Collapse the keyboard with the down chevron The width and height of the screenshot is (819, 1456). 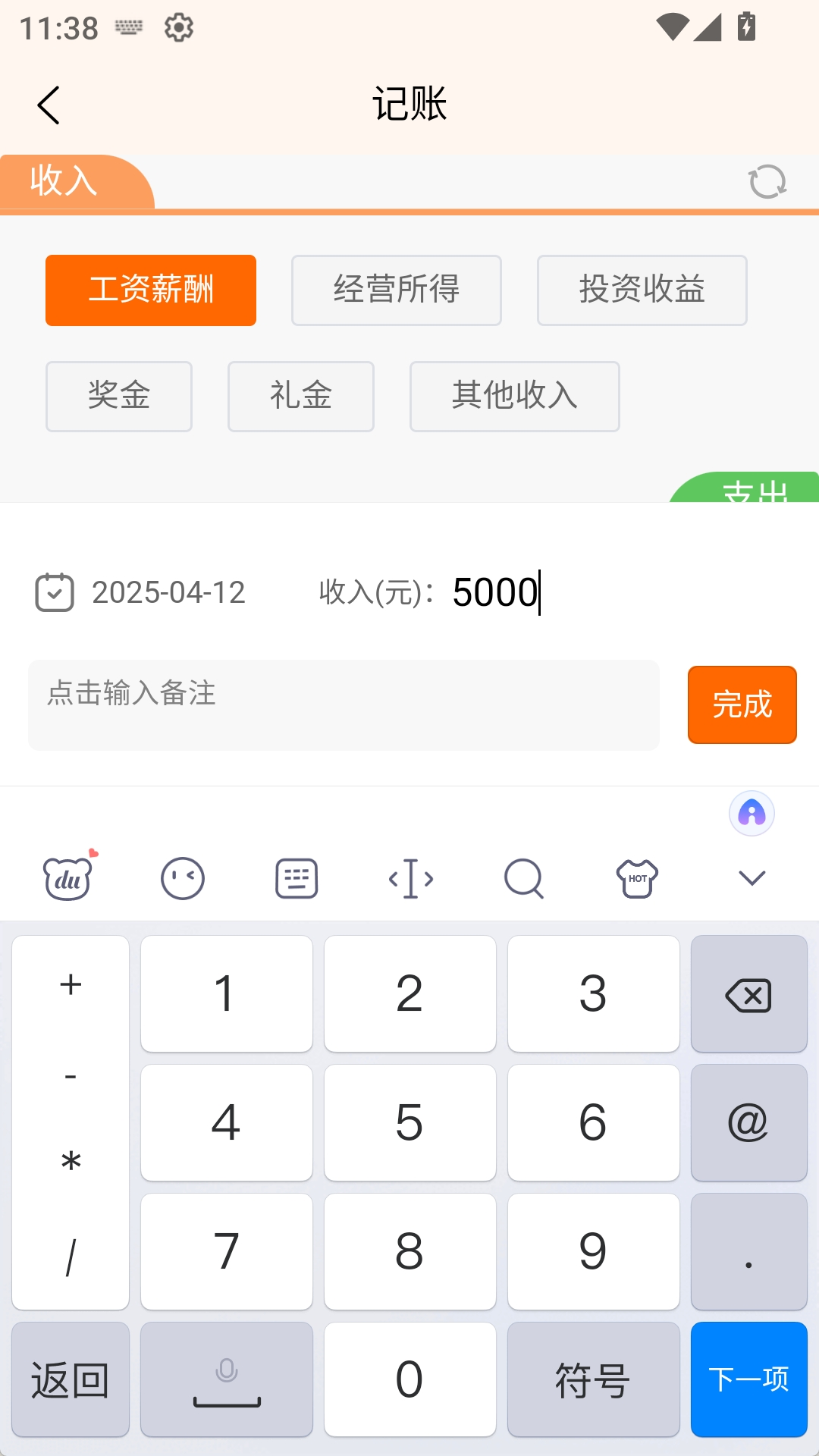752,878
